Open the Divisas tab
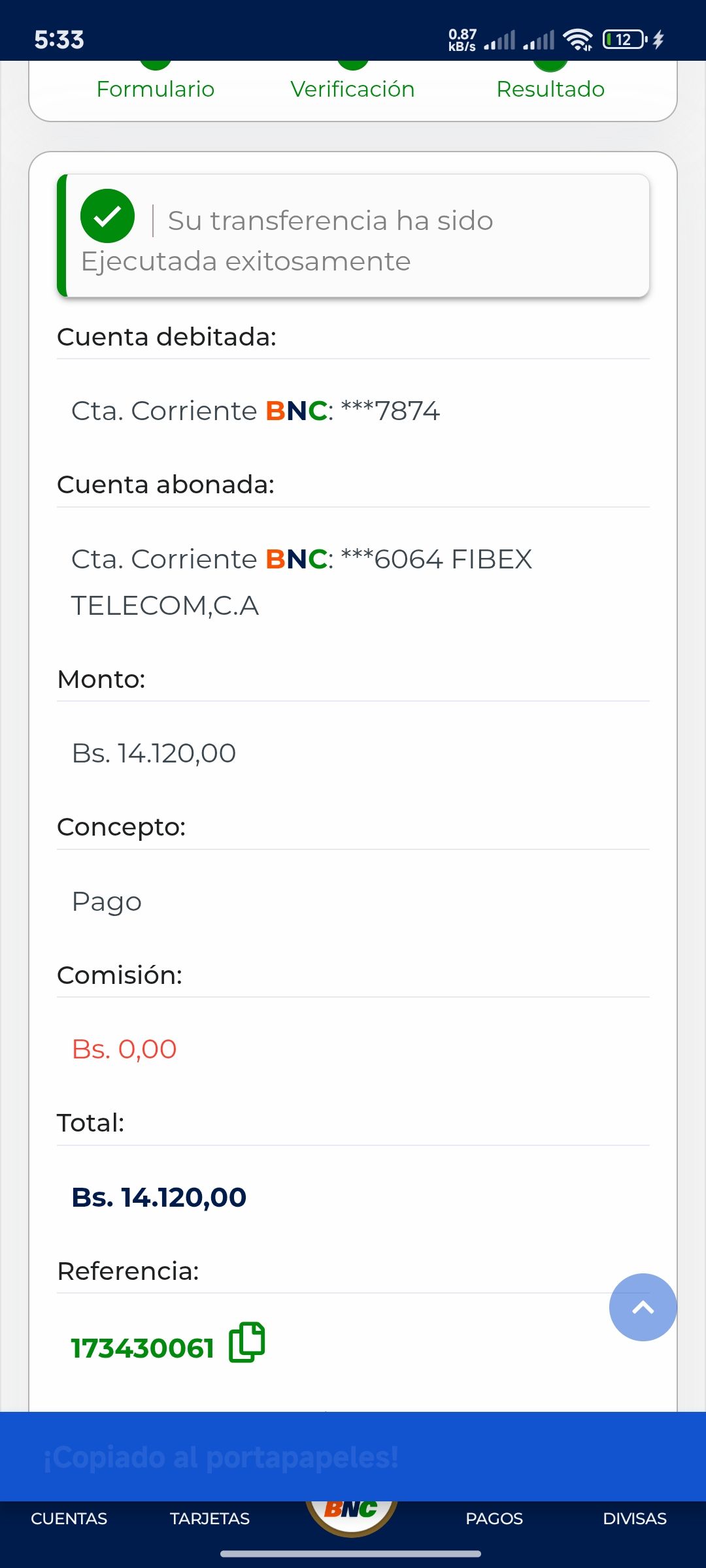This screenshot has width=706, height=1568. pyautogui.click(x=634, y=1519)
